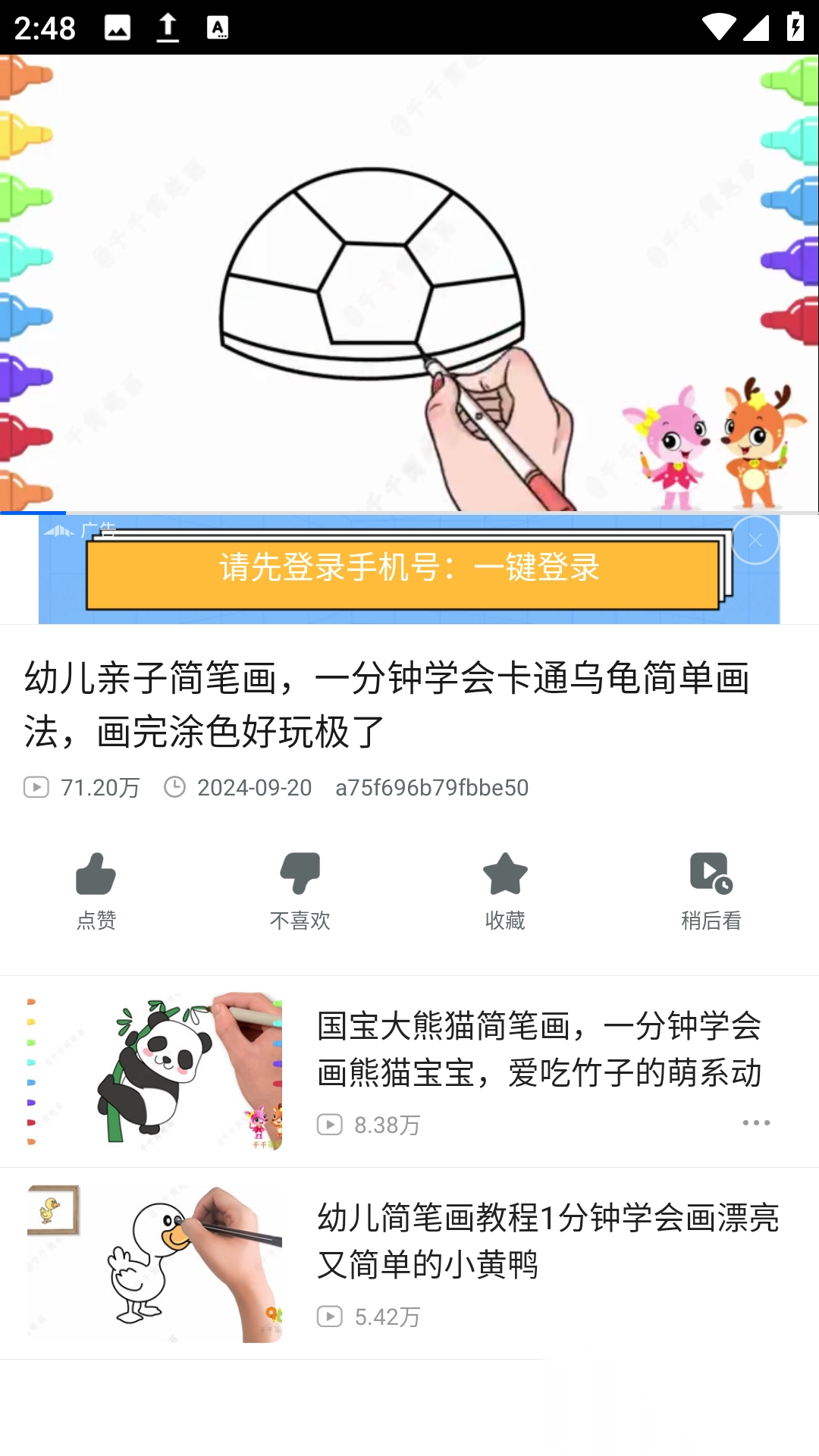Tap the upload icon in status bar
This screenshot has width=819, height=1456.
[x=167, y=27]
